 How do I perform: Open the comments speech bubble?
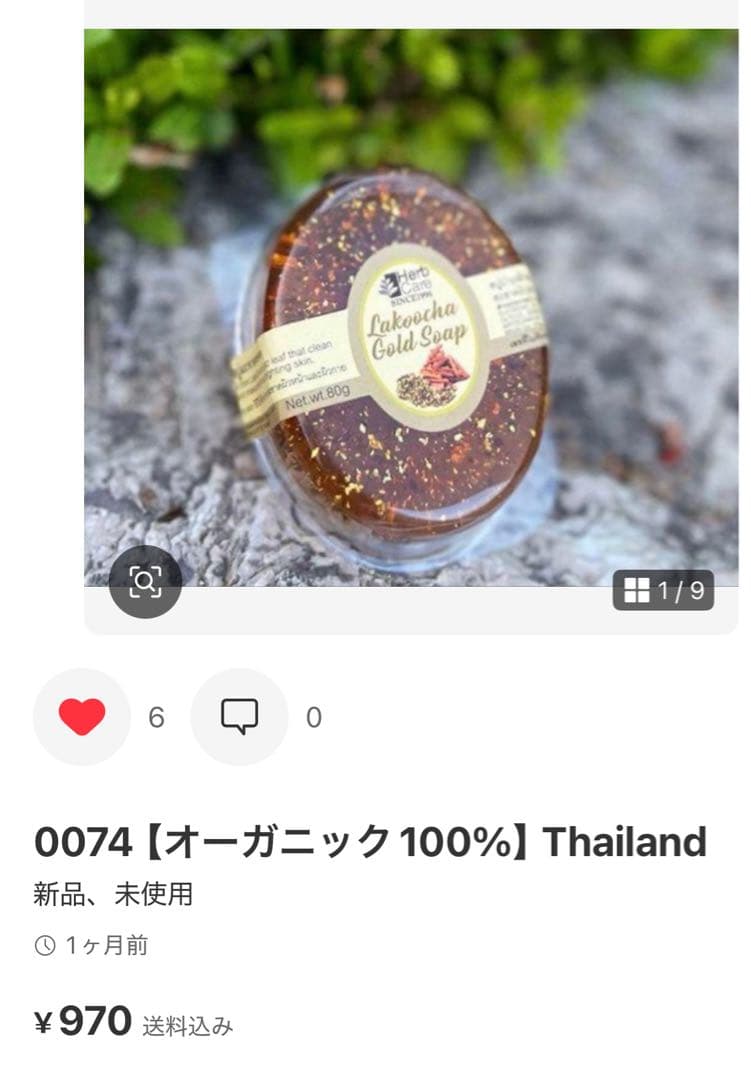(239, 717)
